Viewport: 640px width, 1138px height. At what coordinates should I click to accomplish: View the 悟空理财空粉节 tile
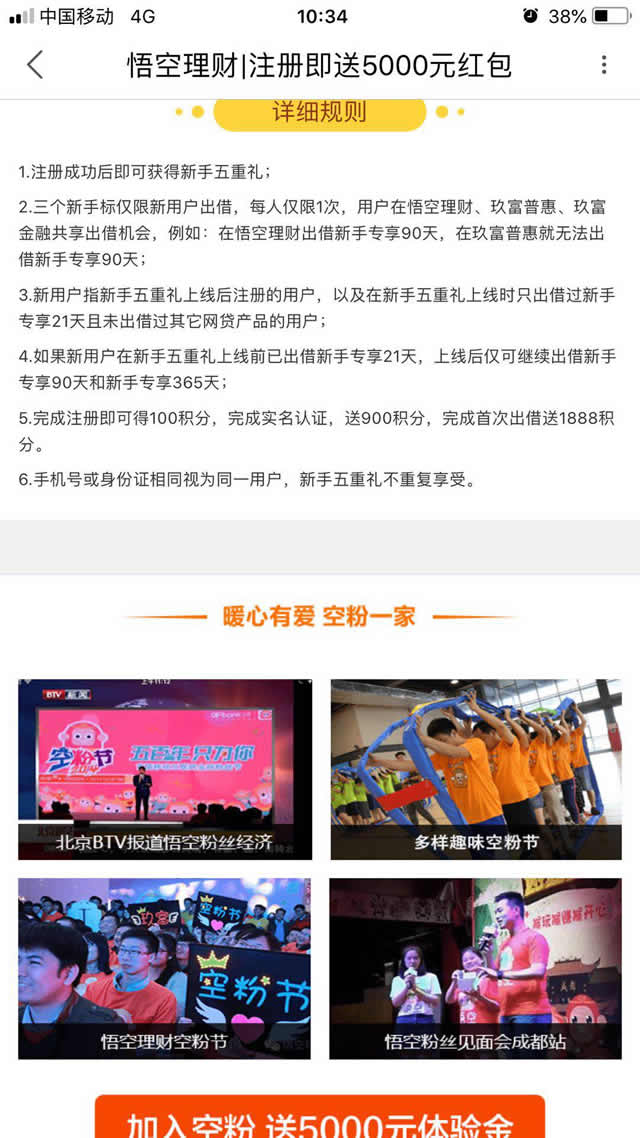(165, 968)
